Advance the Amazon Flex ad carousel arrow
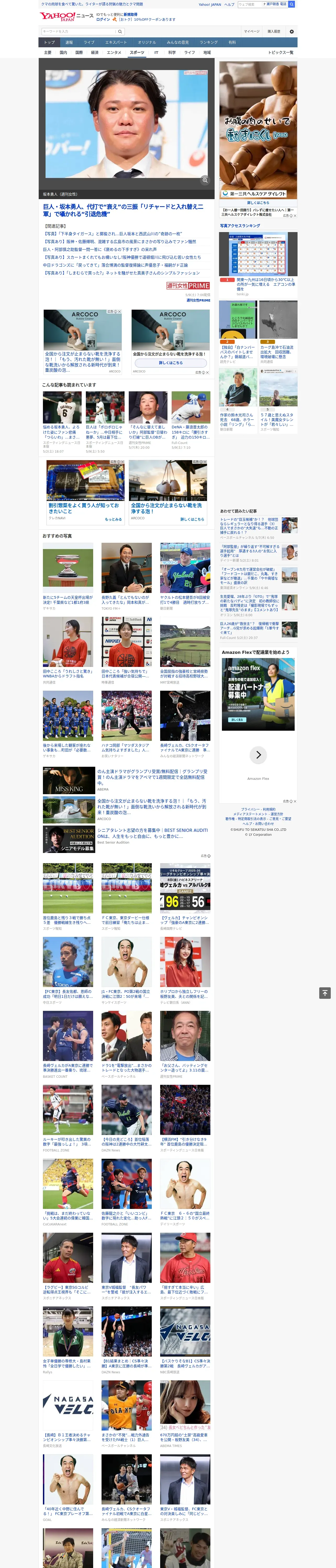 tap(259, 755)
